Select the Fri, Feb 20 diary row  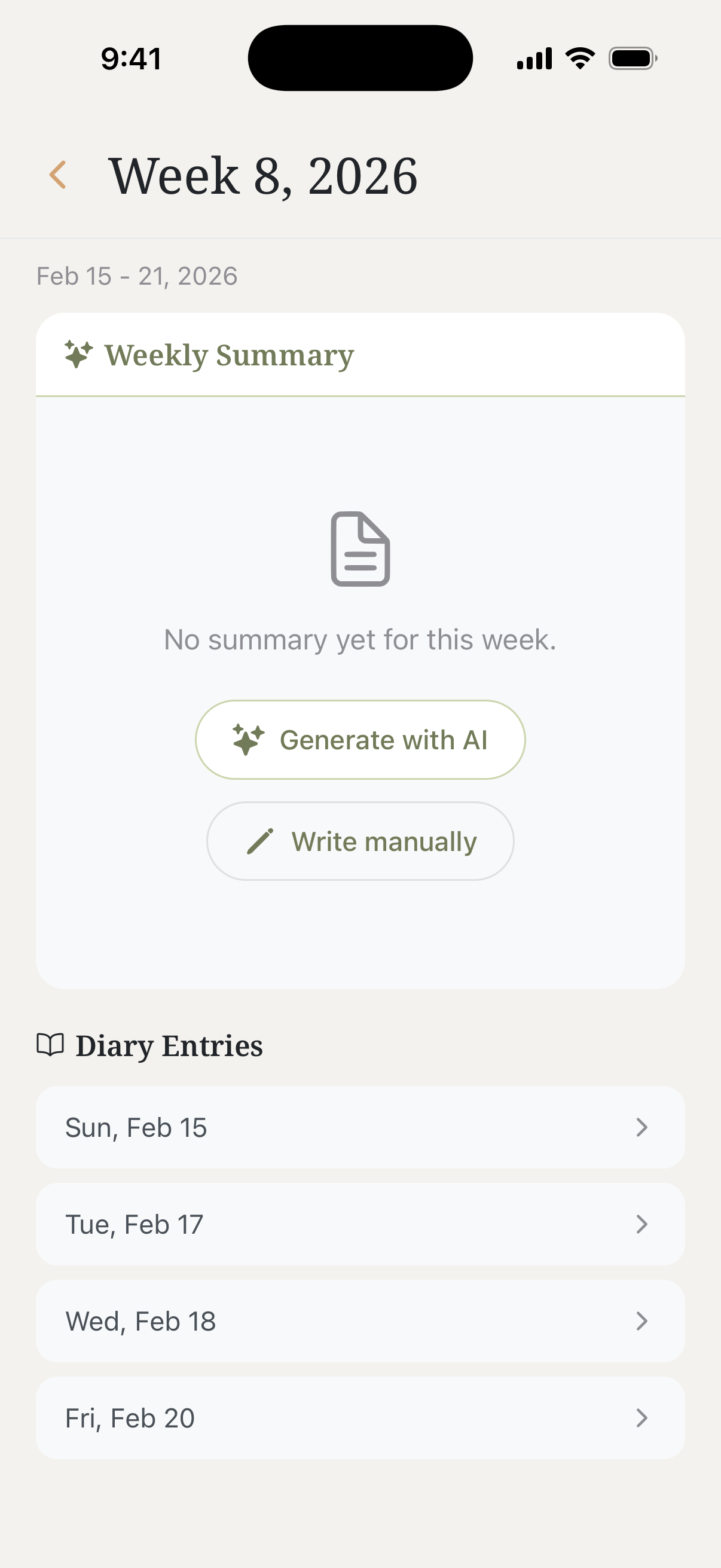pos(360,1418)
